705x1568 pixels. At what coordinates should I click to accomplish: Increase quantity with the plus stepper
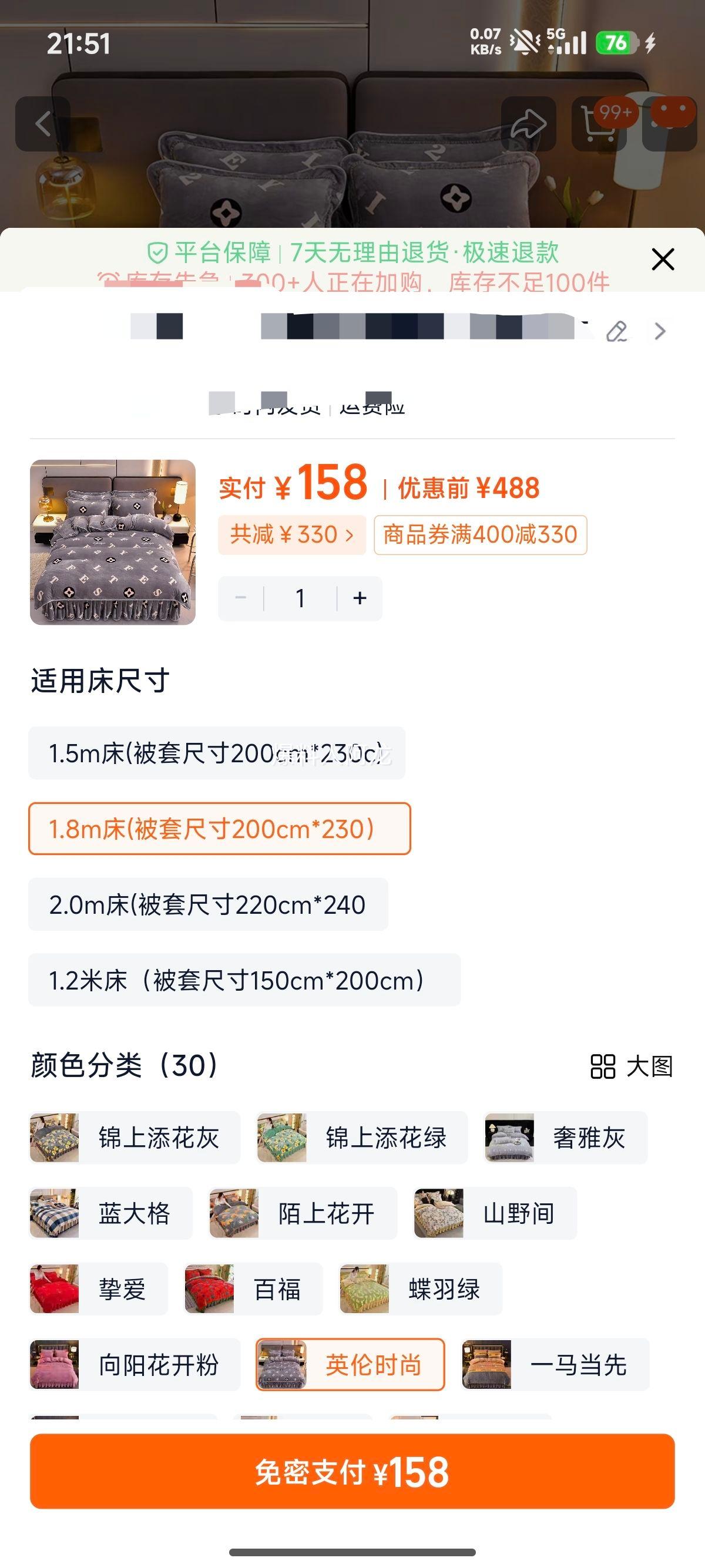358,597
